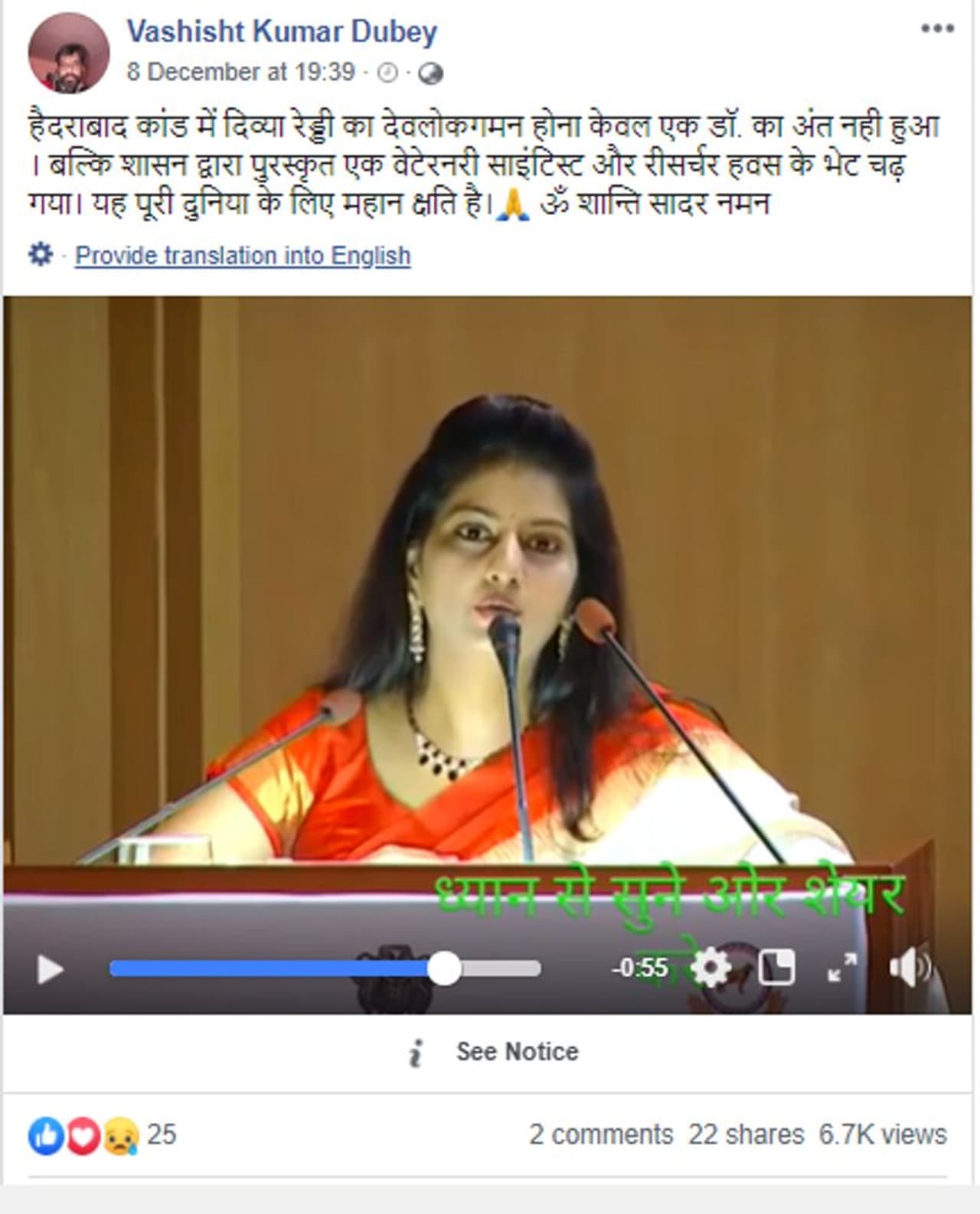View who reacted with 25 reactions
980x1214 pixels.
161,1134
